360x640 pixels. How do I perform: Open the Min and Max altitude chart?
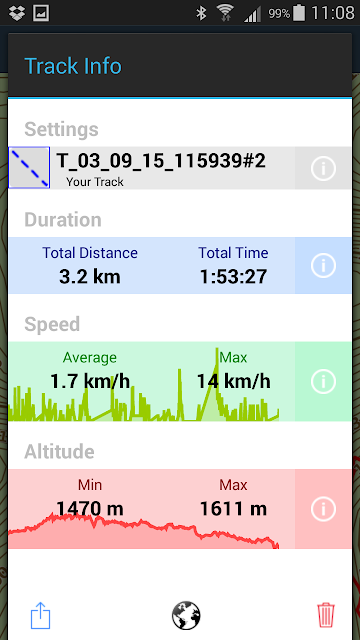(x=152, y=509)
